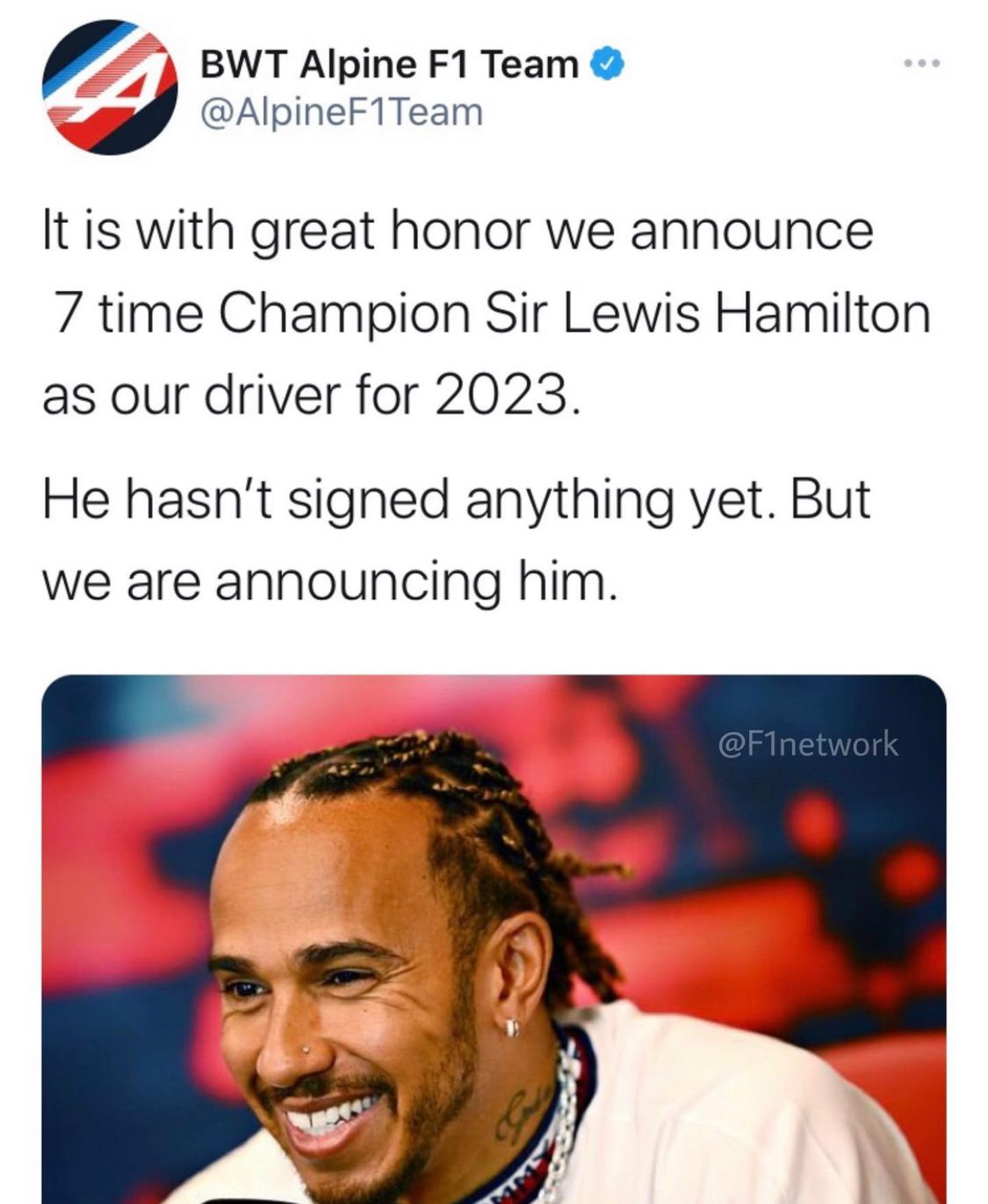
Task: View the attached tweet photo full screen
Action: [x=493, y=937]
